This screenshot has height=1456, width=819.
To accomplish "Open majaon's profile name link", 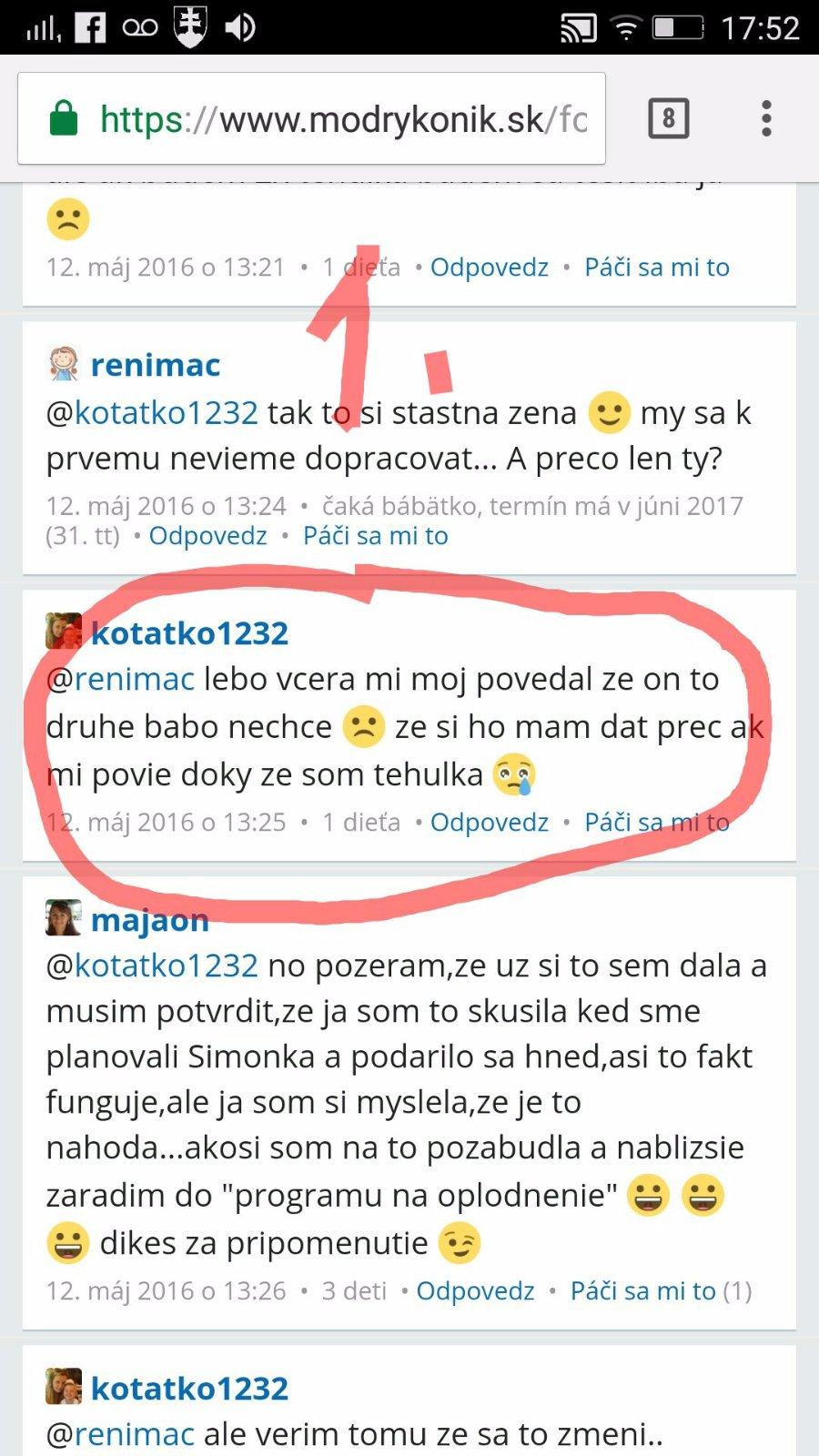I will click(x=150, y=920).
